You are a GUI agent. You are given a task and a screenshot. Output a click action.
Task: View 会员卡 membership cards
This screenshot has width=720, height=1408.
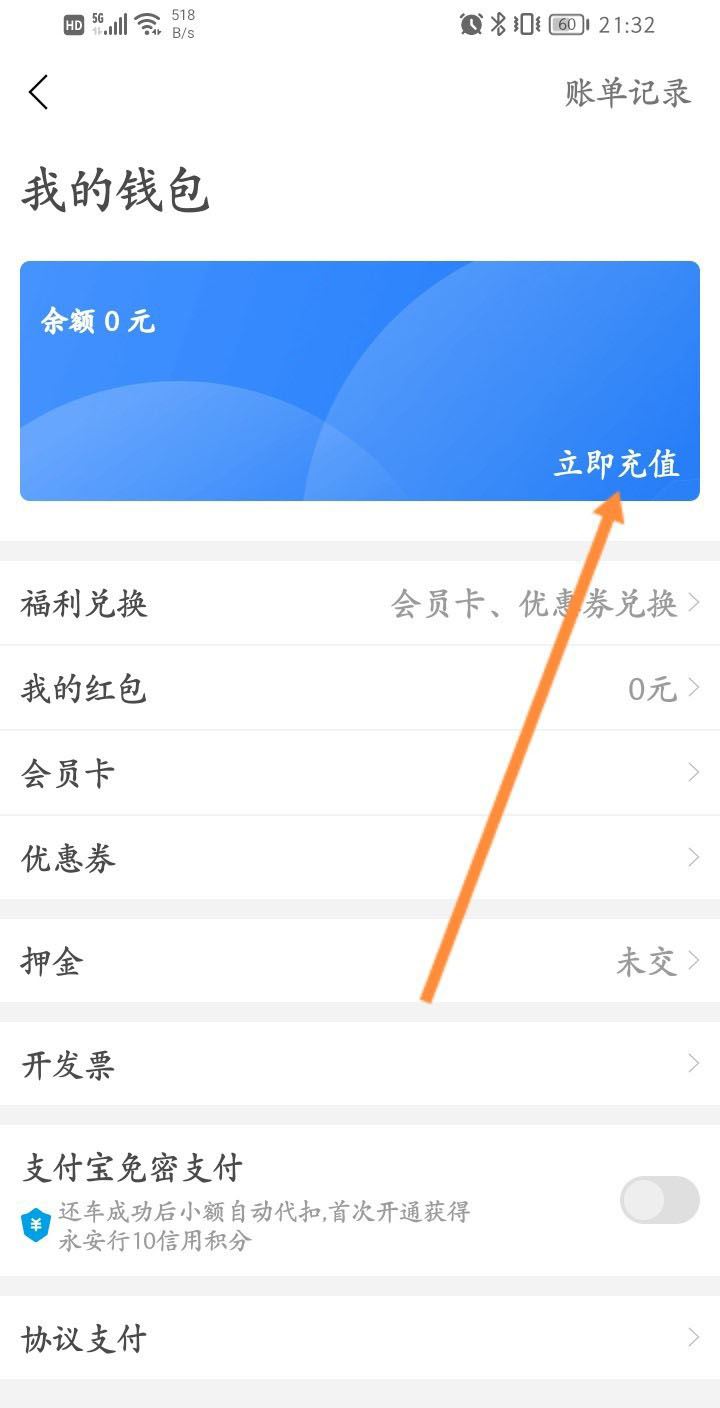point(360,773)
